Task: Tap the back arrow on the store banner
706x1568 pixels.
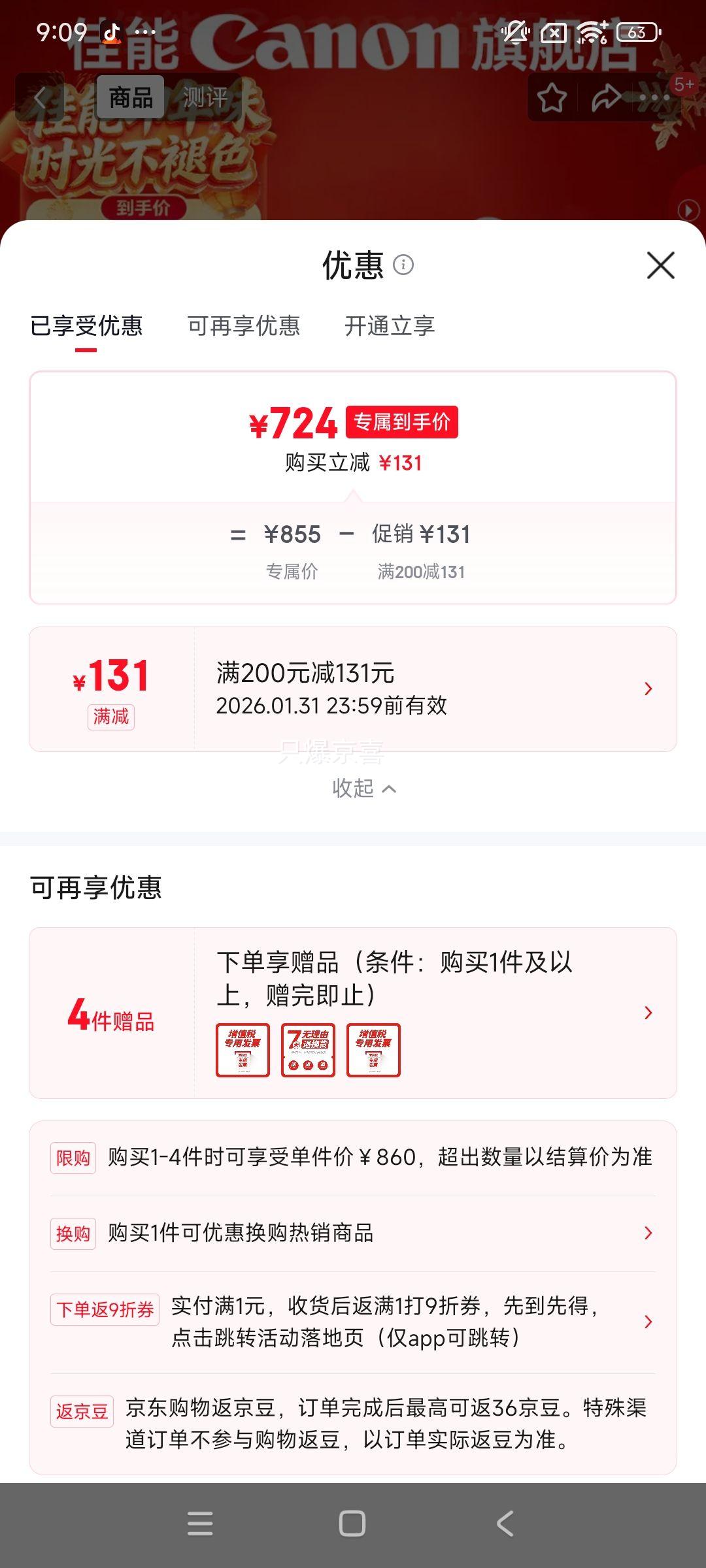Action: coord(39,98)
